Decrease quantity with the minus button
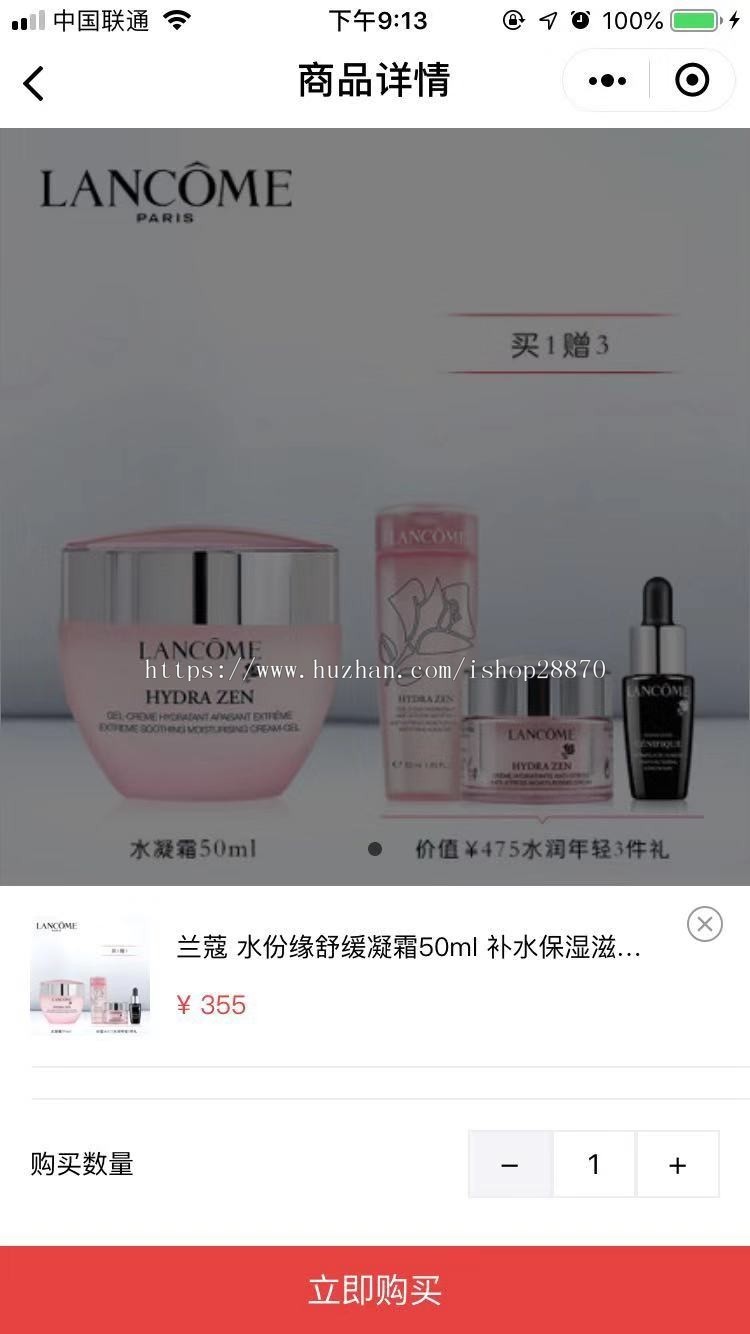The image size is (750, 1334). click(x=510, y=1163)
